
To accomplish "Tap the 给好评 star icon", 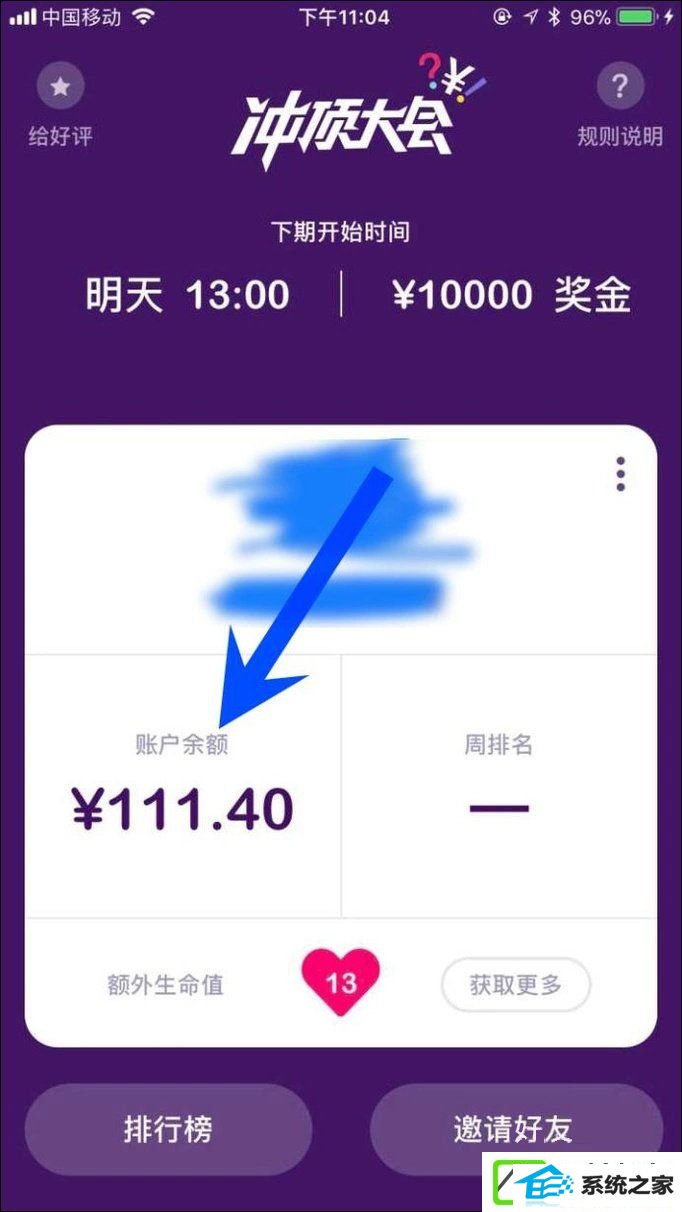I will pos(60,87).
